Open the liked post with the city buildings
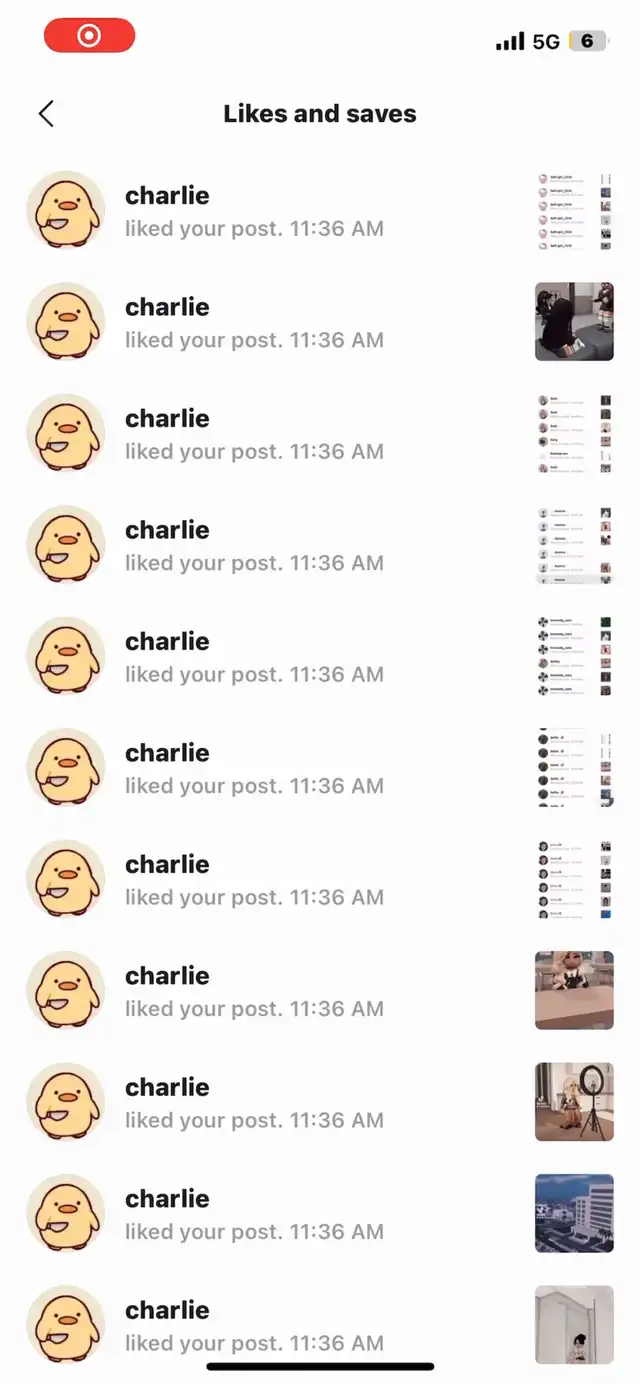Viewport: 640px width, 1384px height. coord(574,1213)
